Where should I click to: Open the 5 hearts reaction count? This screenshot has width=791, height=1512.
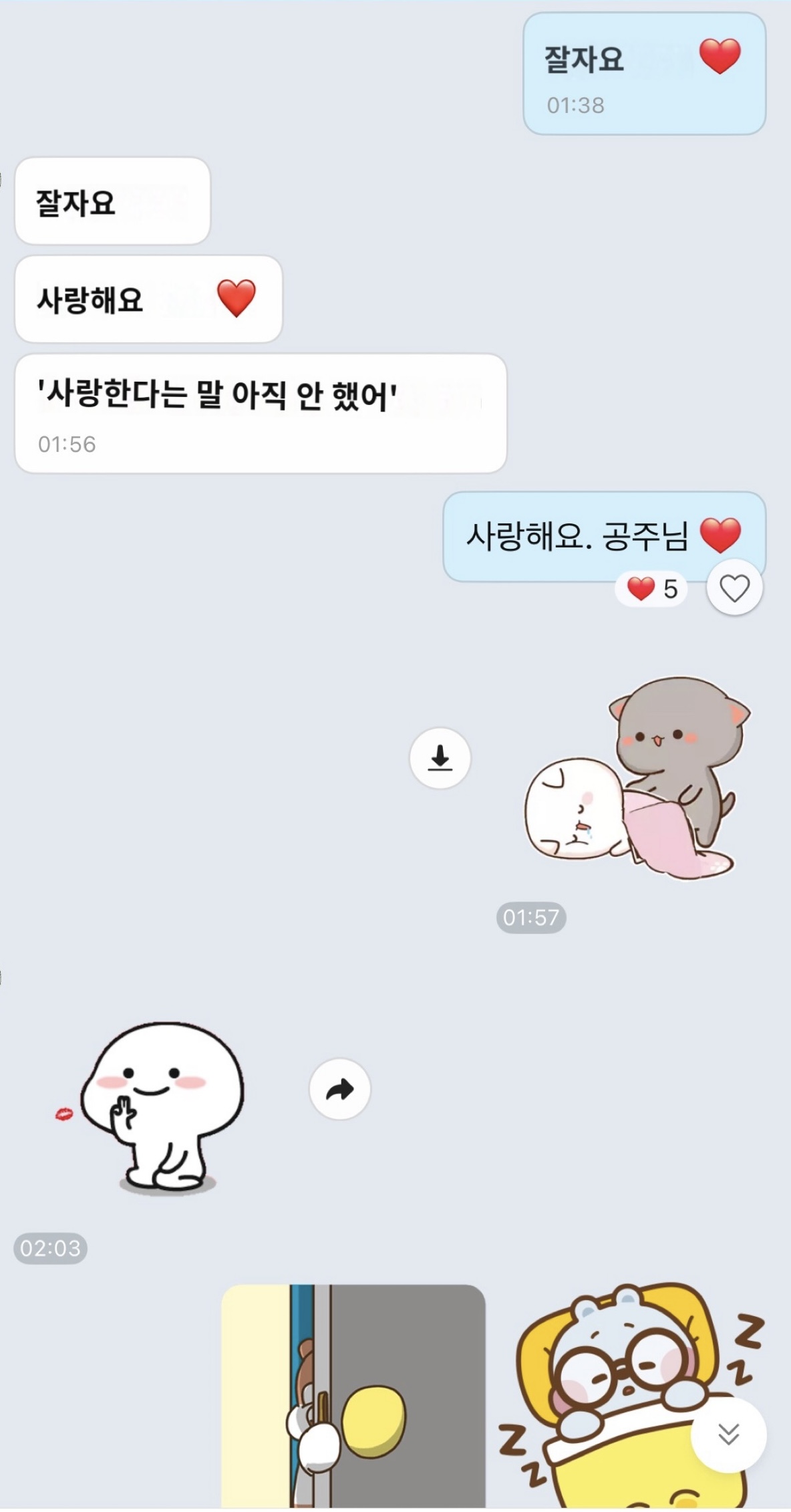click(651, 590)
